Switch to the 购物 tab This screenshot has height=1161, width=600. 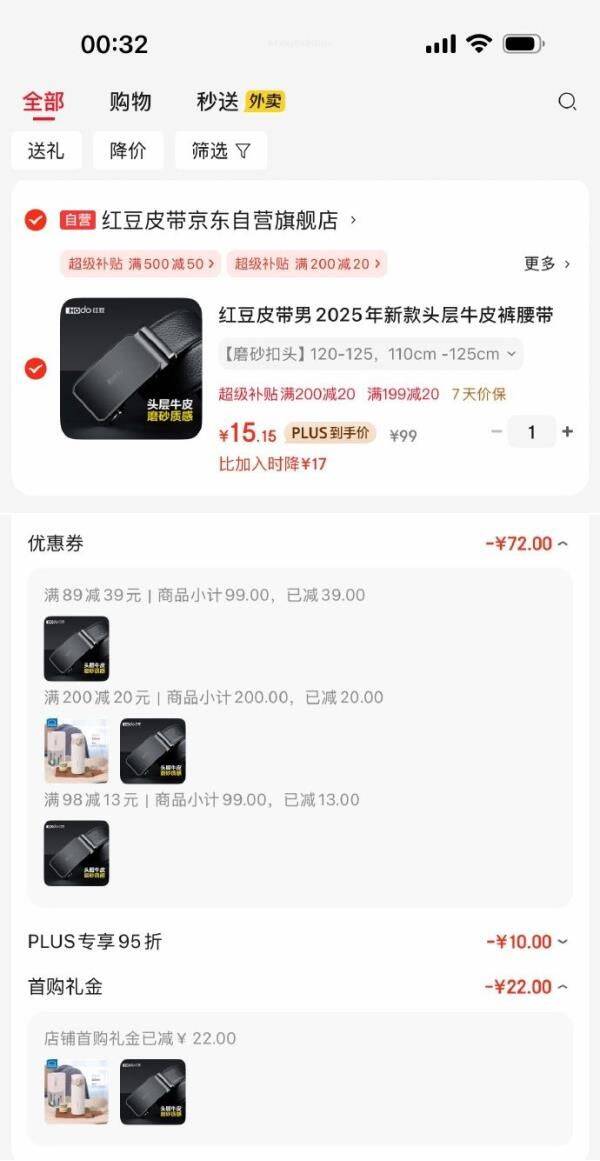click(x=130, y=101)
